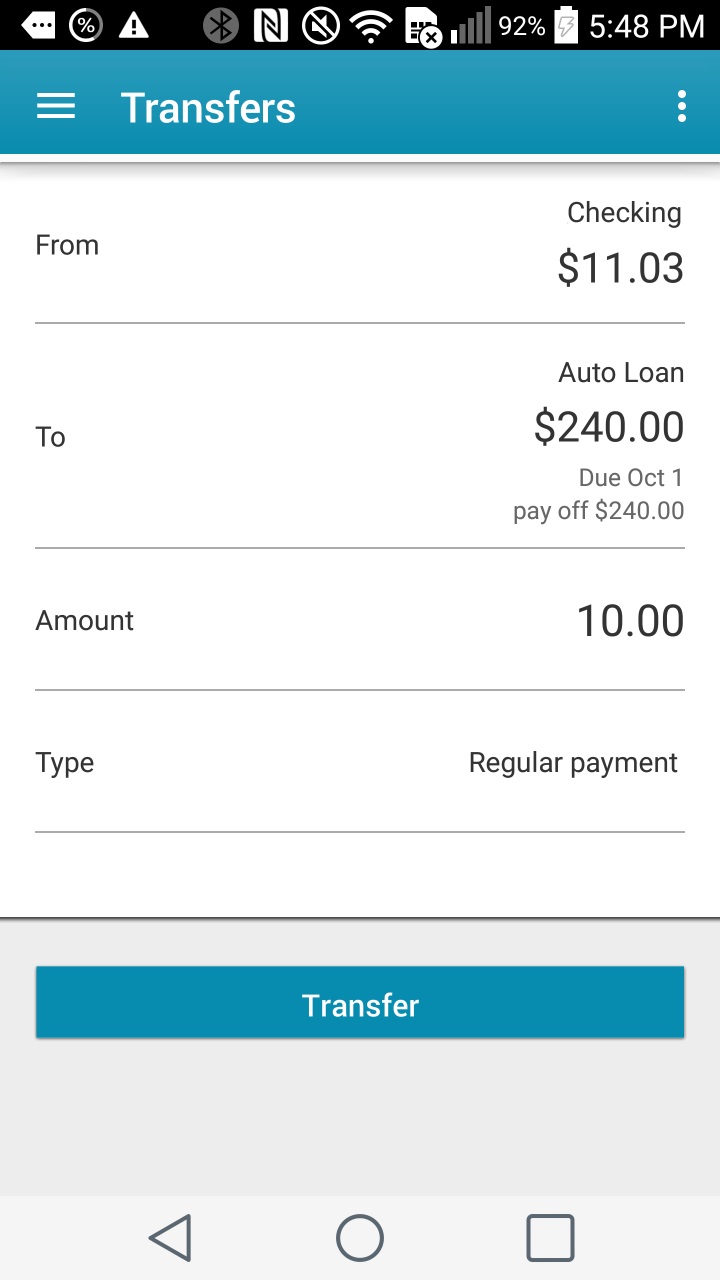Tap the Android home button
Screen dimensions: 720x1280
(360, 1236)
